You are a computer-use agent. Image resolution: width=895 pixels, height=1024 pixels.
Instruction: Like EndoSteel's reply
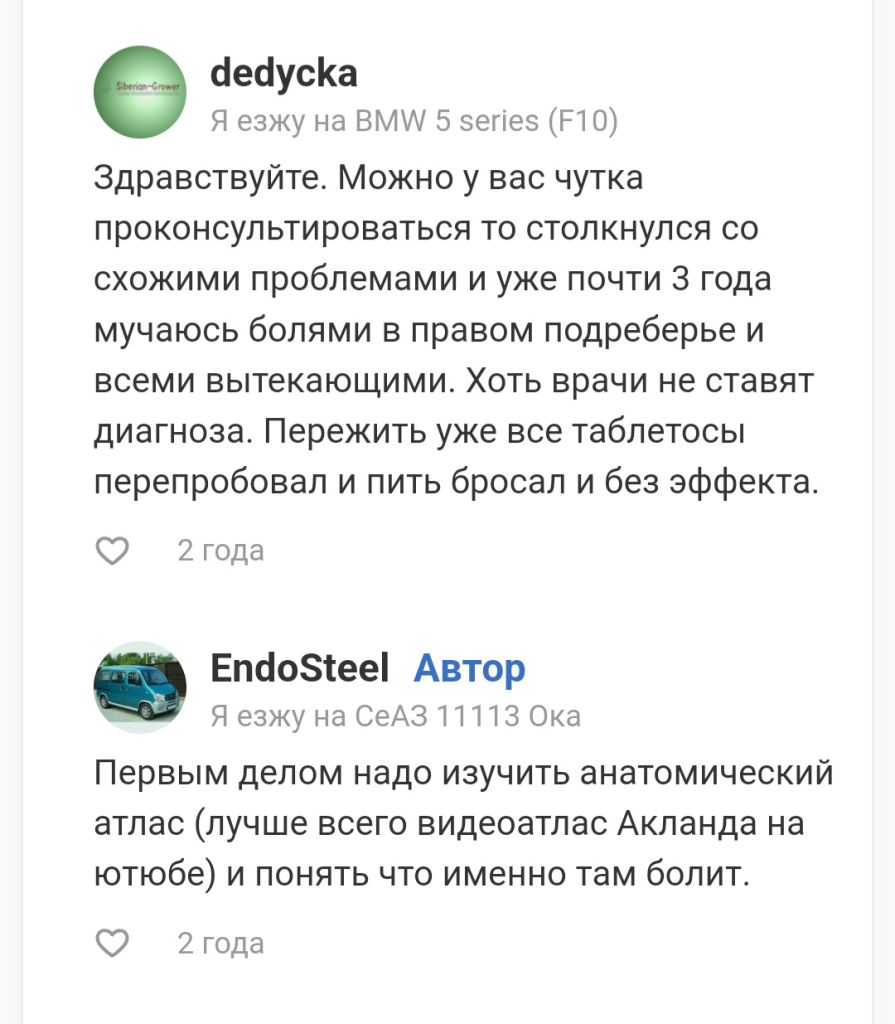[112, 943]
